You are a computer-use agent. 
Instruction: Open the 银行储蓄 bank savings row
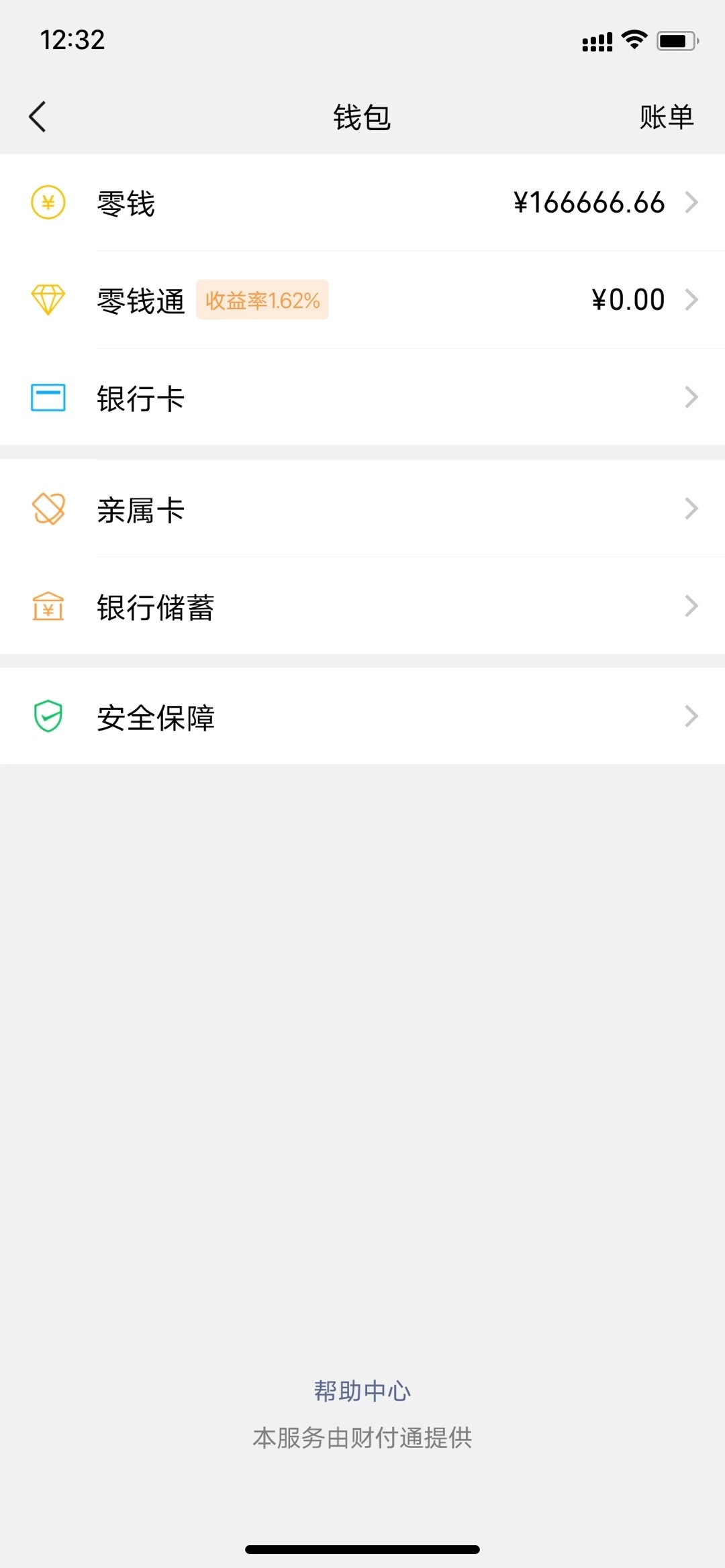click(x=362, y=606)
